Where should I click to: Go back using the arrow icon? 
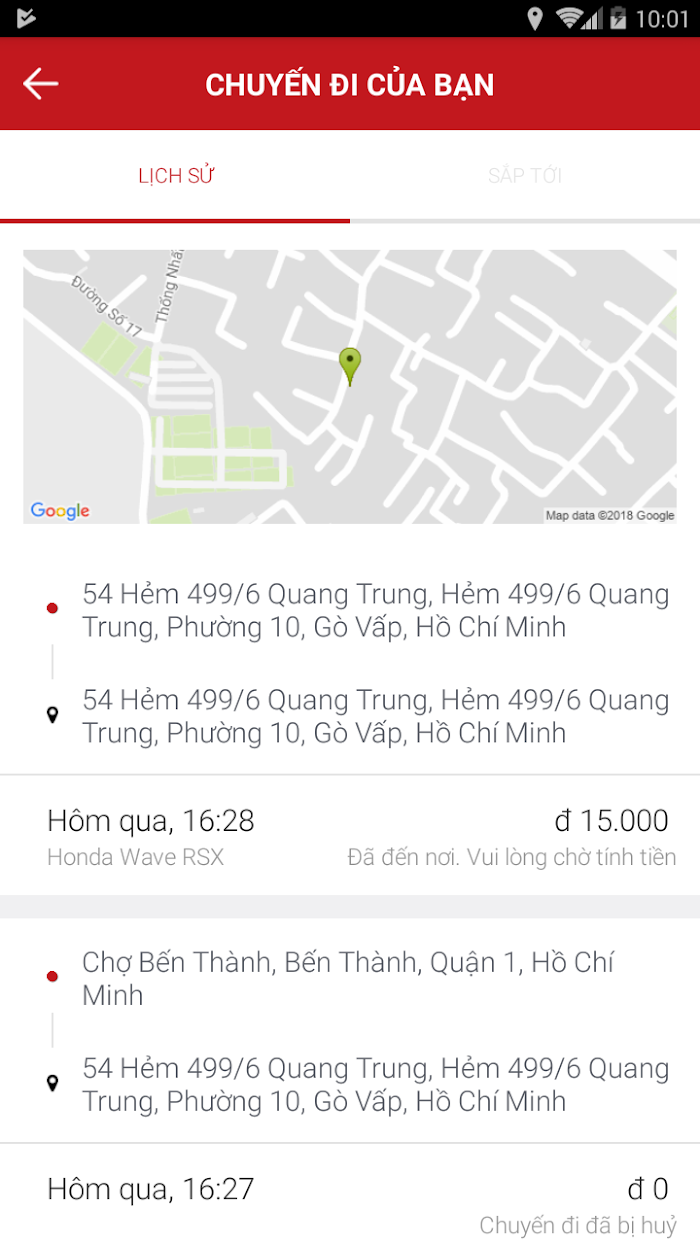tap(41, 84)
